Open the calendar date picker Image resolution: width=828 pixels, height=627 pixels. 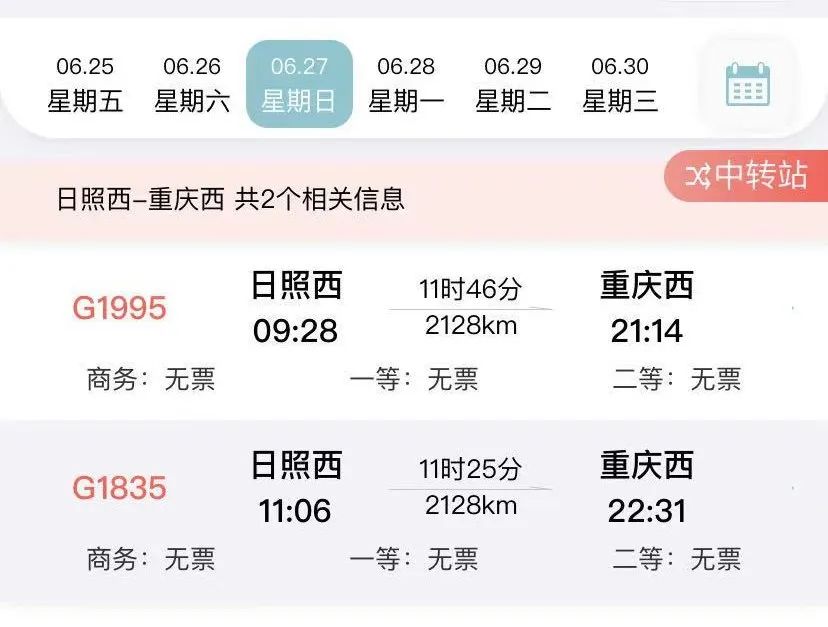747,85
